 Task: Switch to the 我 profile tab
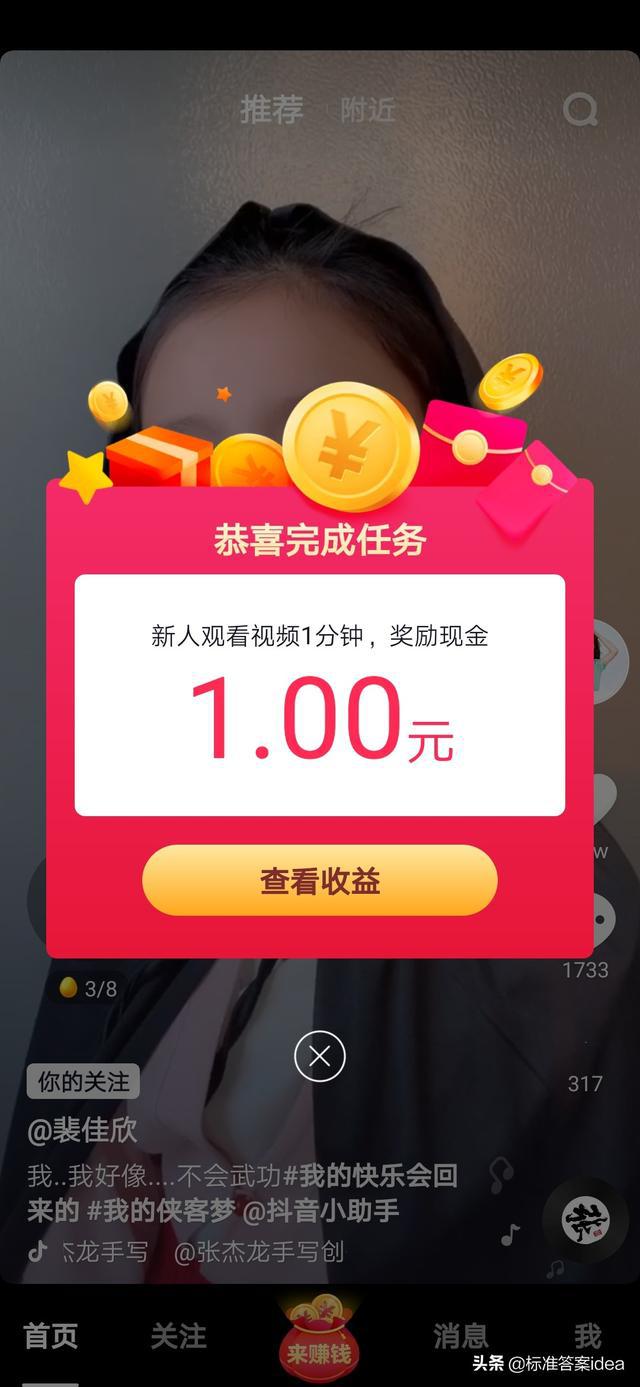click(587, 1335)
